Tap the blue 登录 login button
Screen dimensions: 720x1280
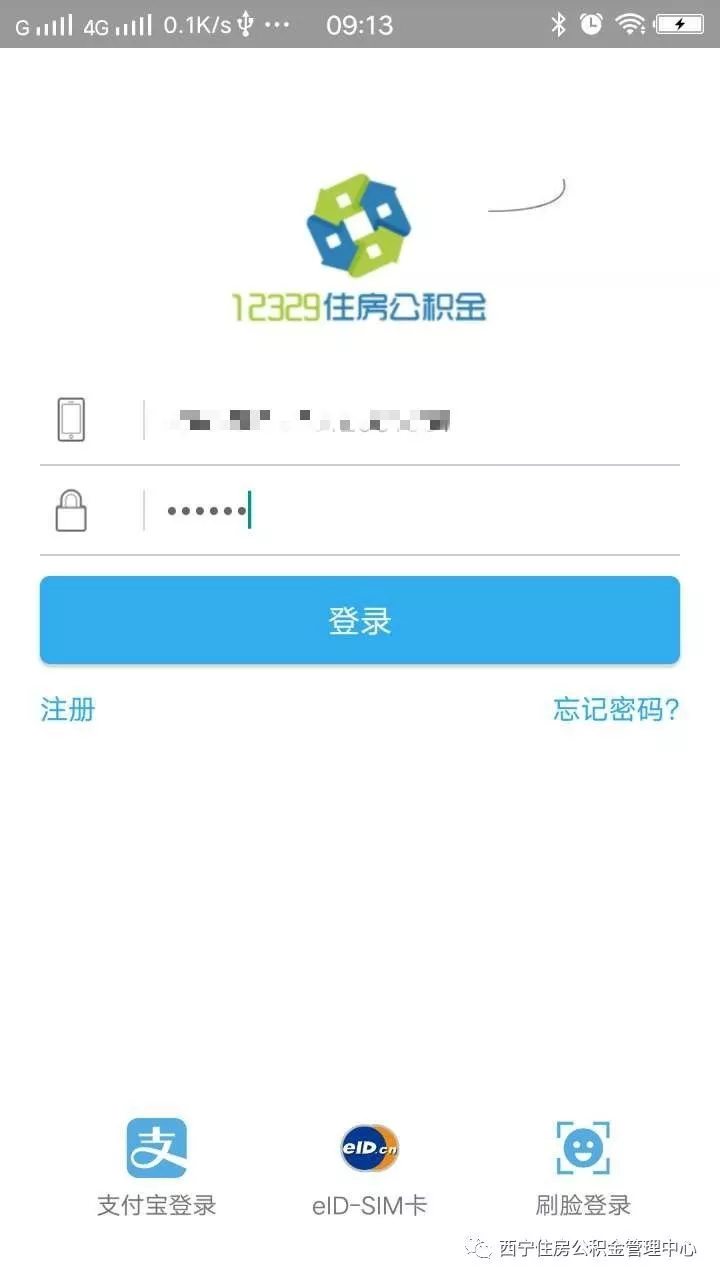pyautogui.click(x=360, y=621)
